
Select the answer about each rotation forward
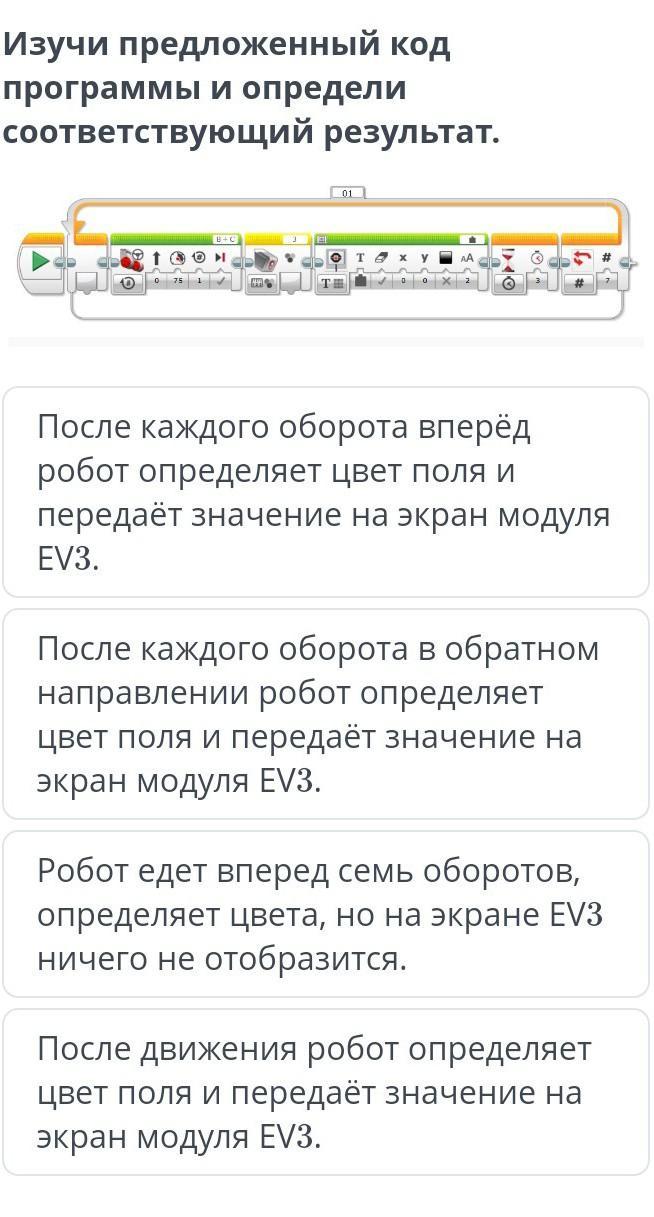326,492
